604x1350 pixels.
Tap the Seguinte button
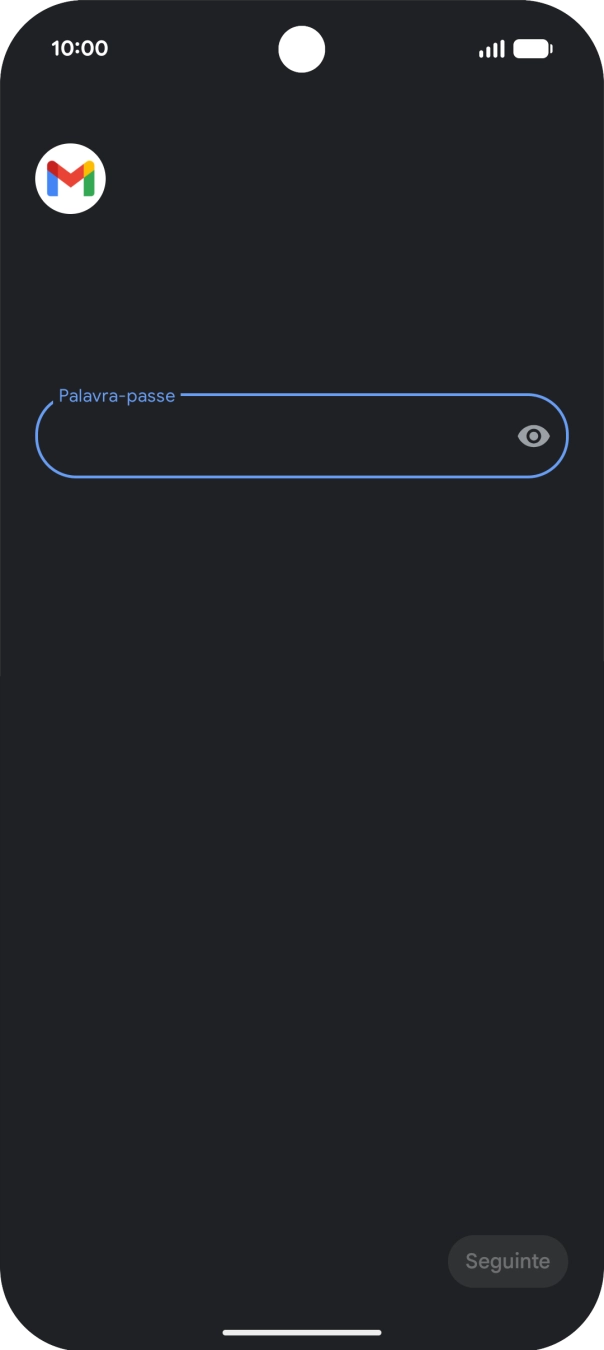[507, 1261]
